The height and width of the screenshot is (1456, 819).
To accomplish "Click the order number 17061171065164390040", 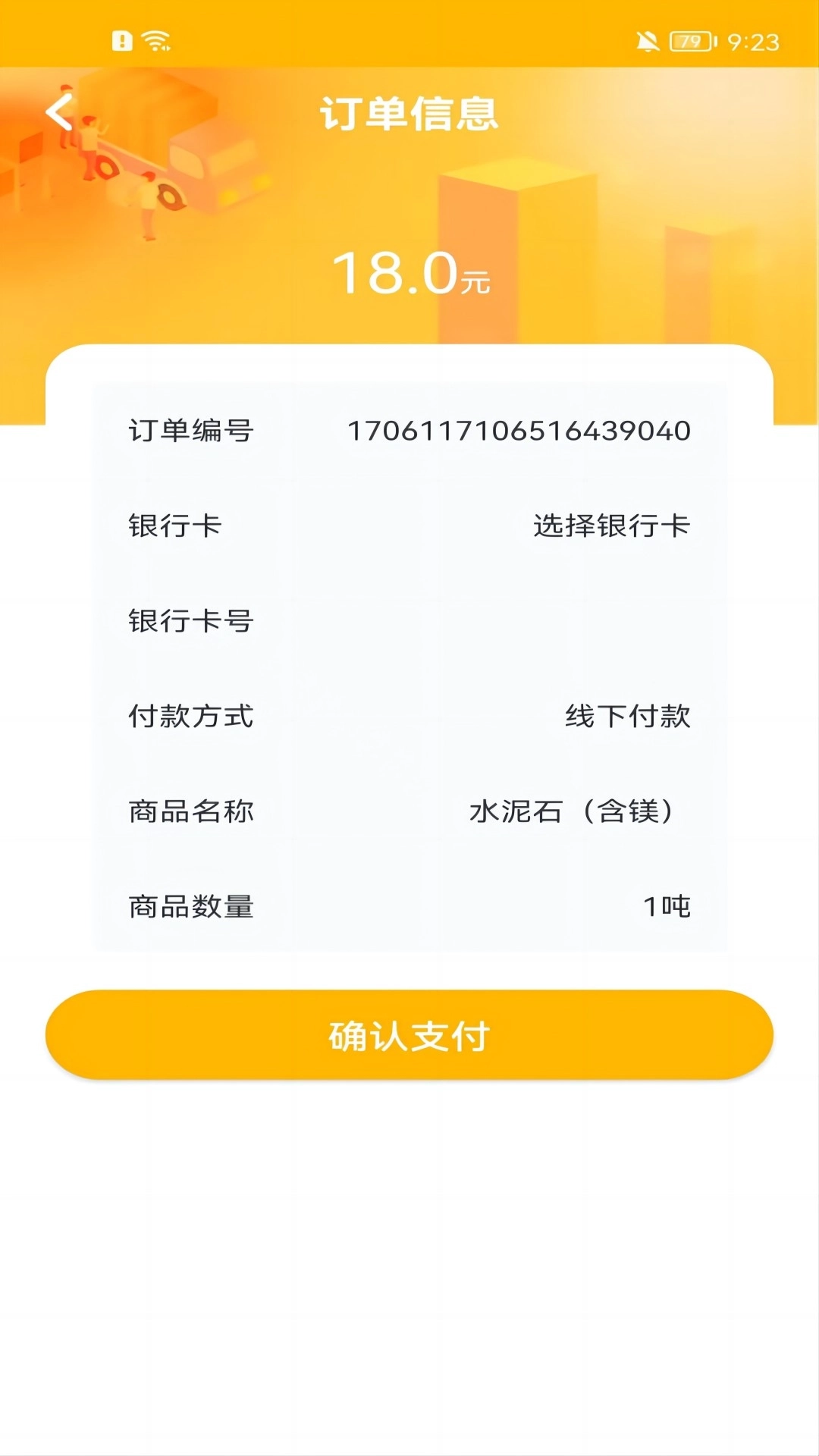I will point(521,431).
